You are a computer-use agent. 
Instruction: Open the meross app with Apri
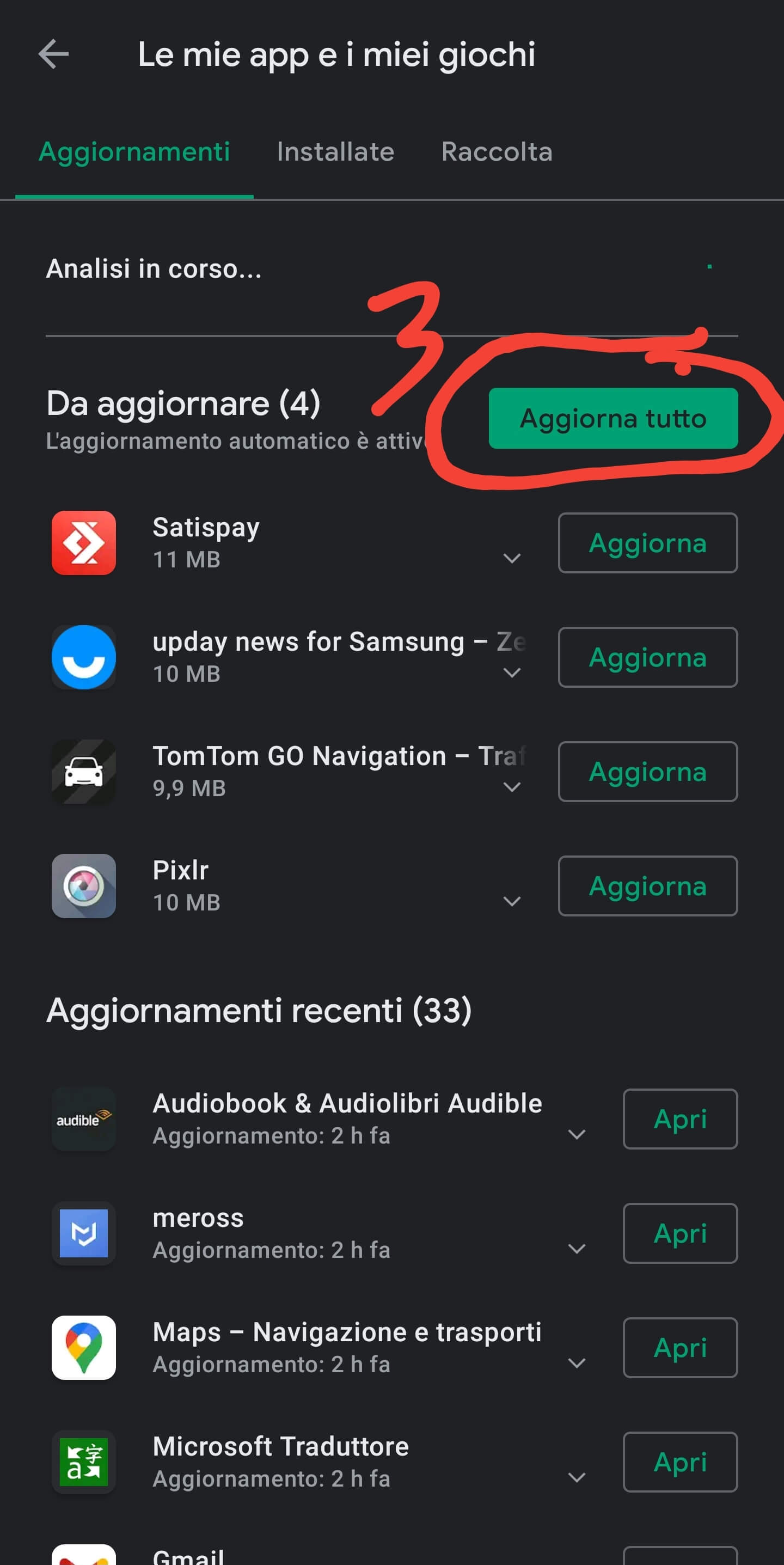pyautogui.click(x=679, y=1233)
